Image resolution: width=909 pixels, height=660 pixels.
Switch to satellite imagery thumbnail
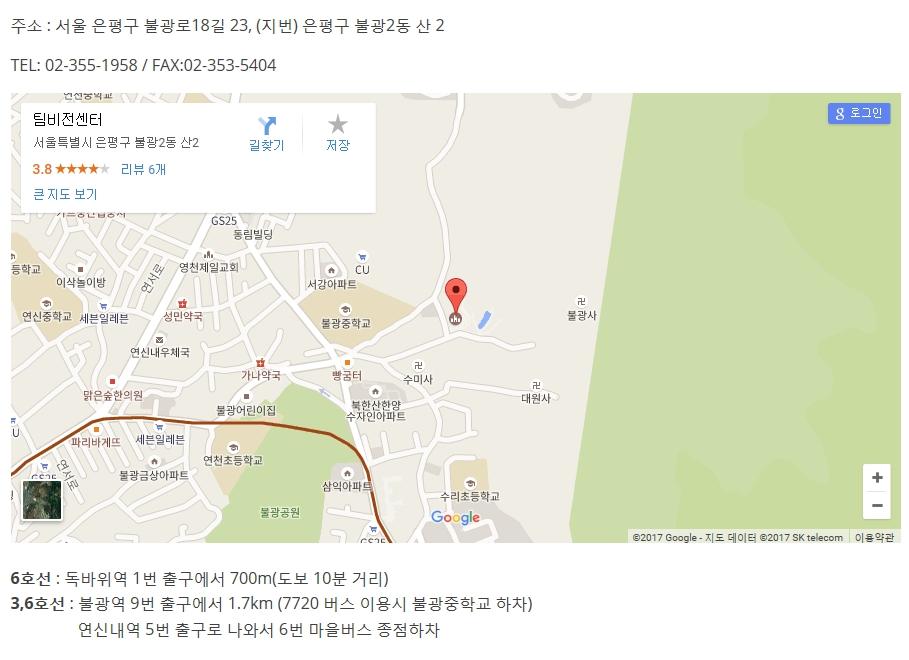click(x=42, y=500)
